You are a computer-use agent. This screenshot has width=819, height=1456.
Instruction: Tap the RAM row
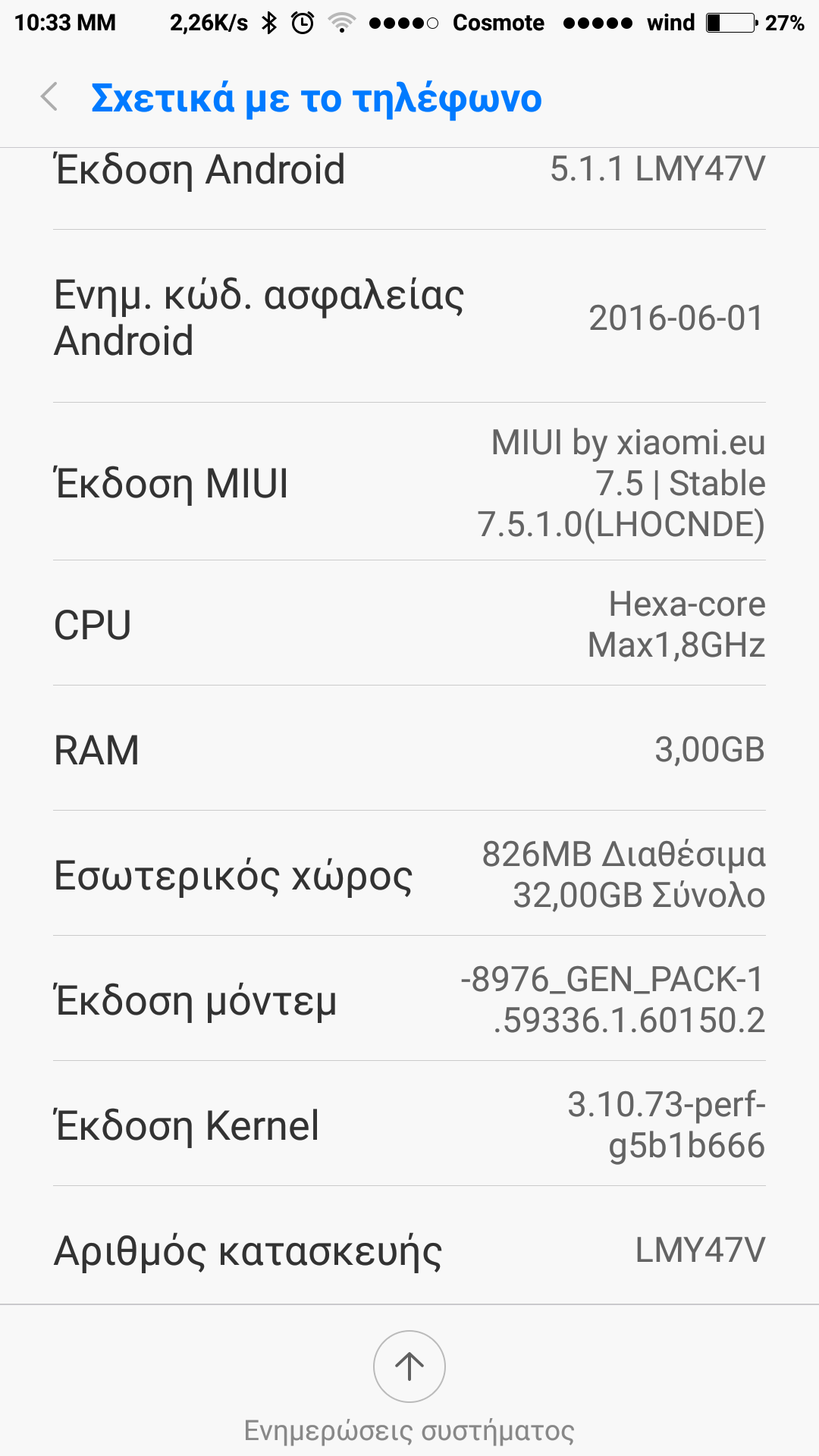tap(409, 749)
